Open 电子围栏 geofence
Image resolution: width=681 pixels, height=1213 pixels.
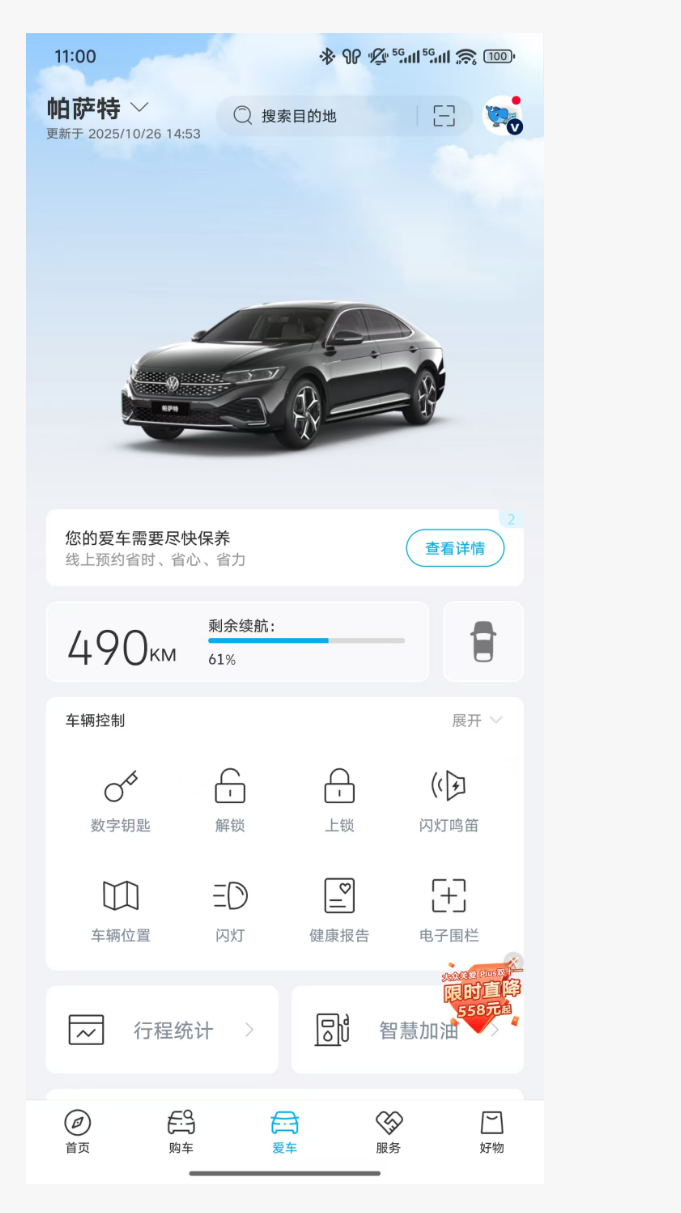(x=448, y=910)
